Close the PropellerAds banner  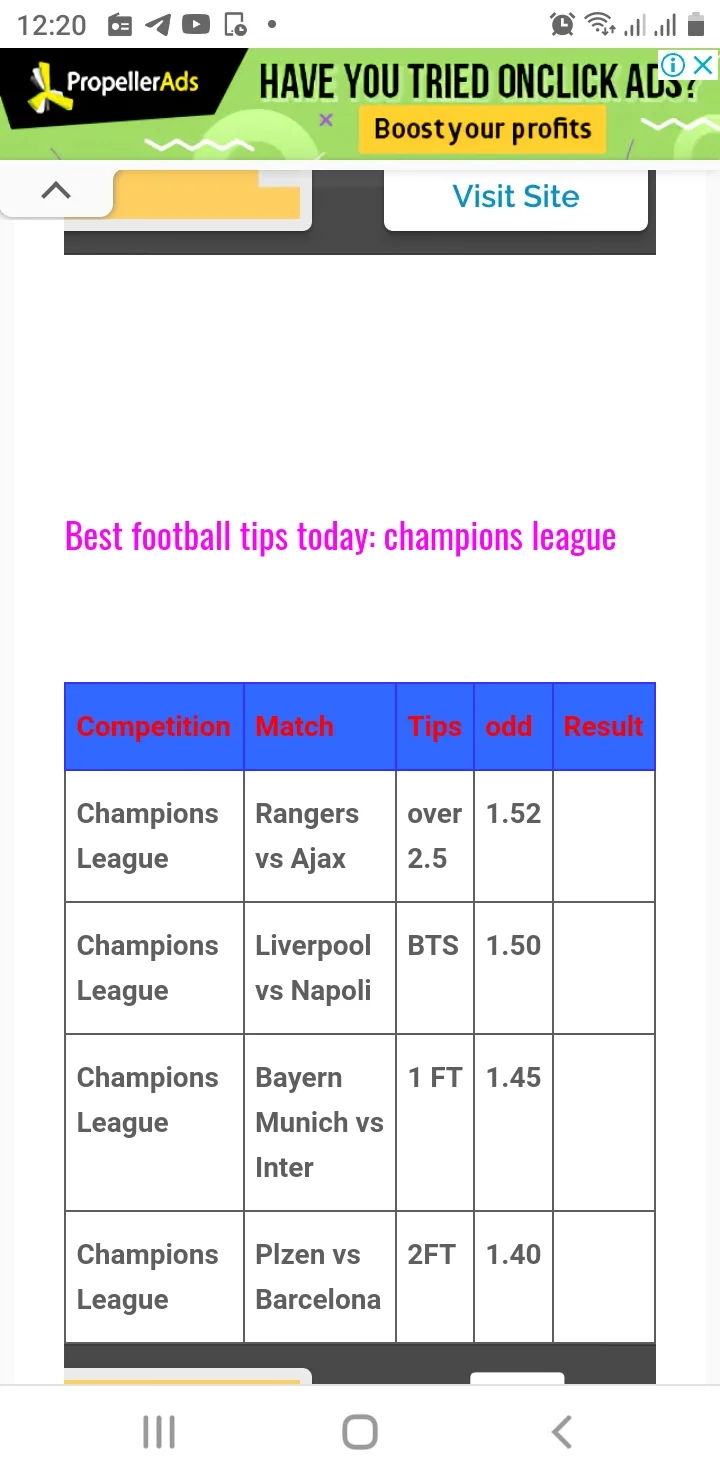pos(704,66)
